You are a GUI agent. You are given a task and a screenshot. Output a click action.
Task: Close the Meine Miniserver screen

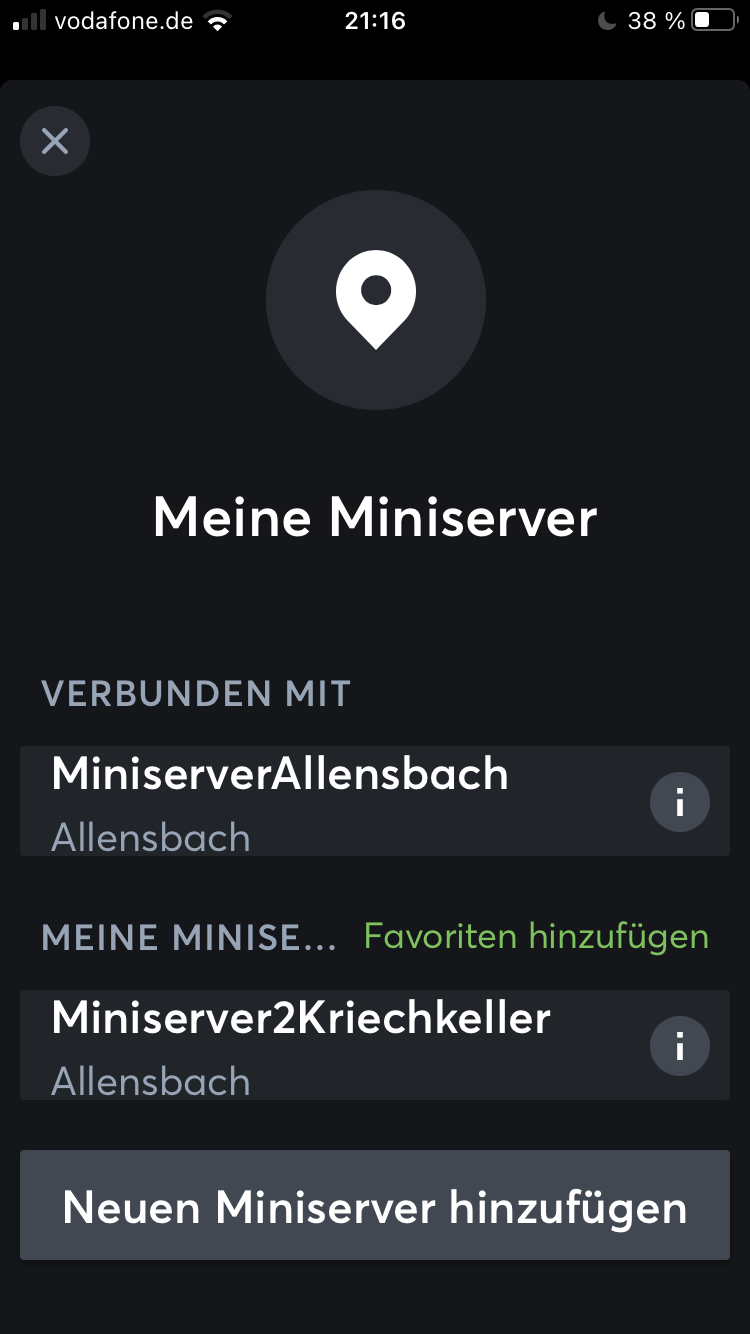pyautogui.click(x=55, y=141)
